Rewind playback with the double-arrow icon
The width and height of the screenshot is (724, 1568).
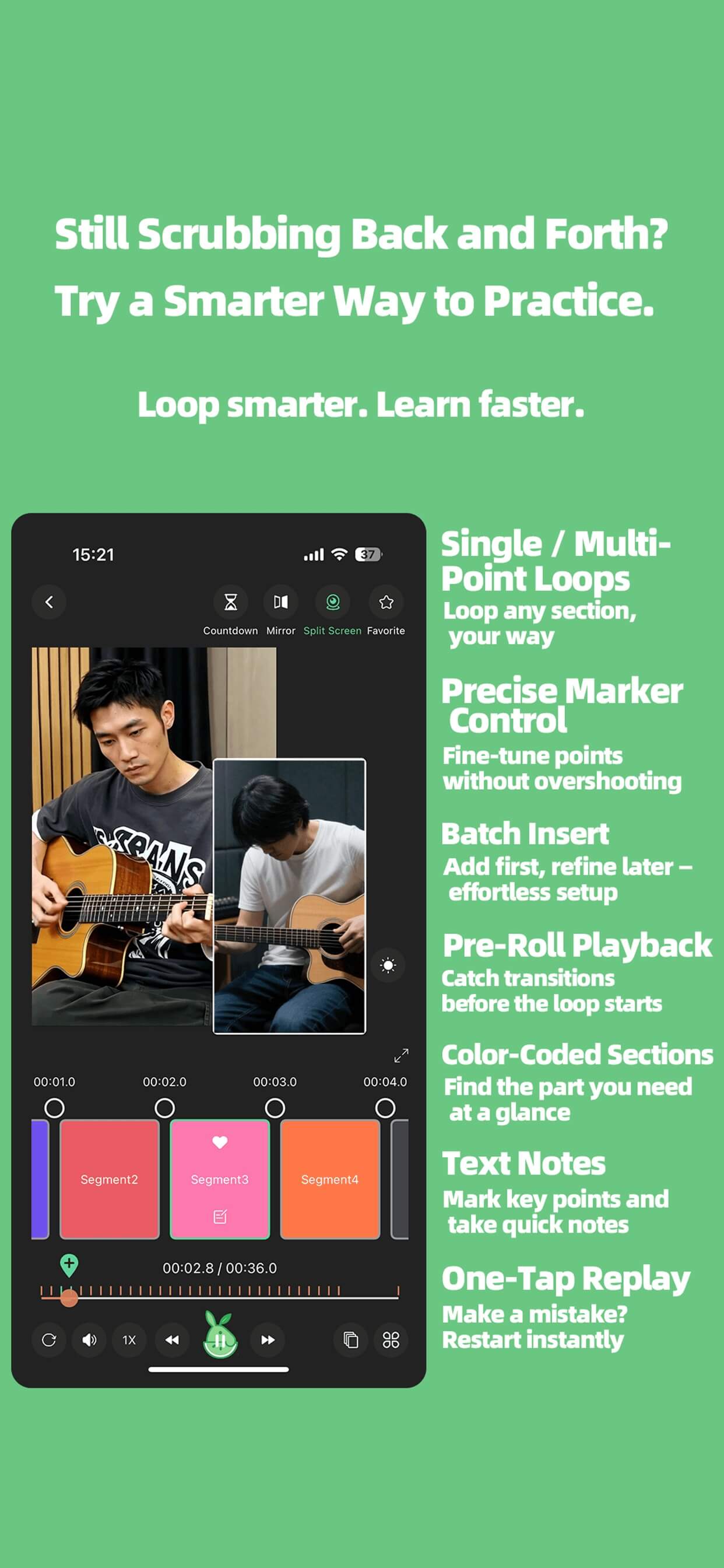click(x=172, y=1339)
